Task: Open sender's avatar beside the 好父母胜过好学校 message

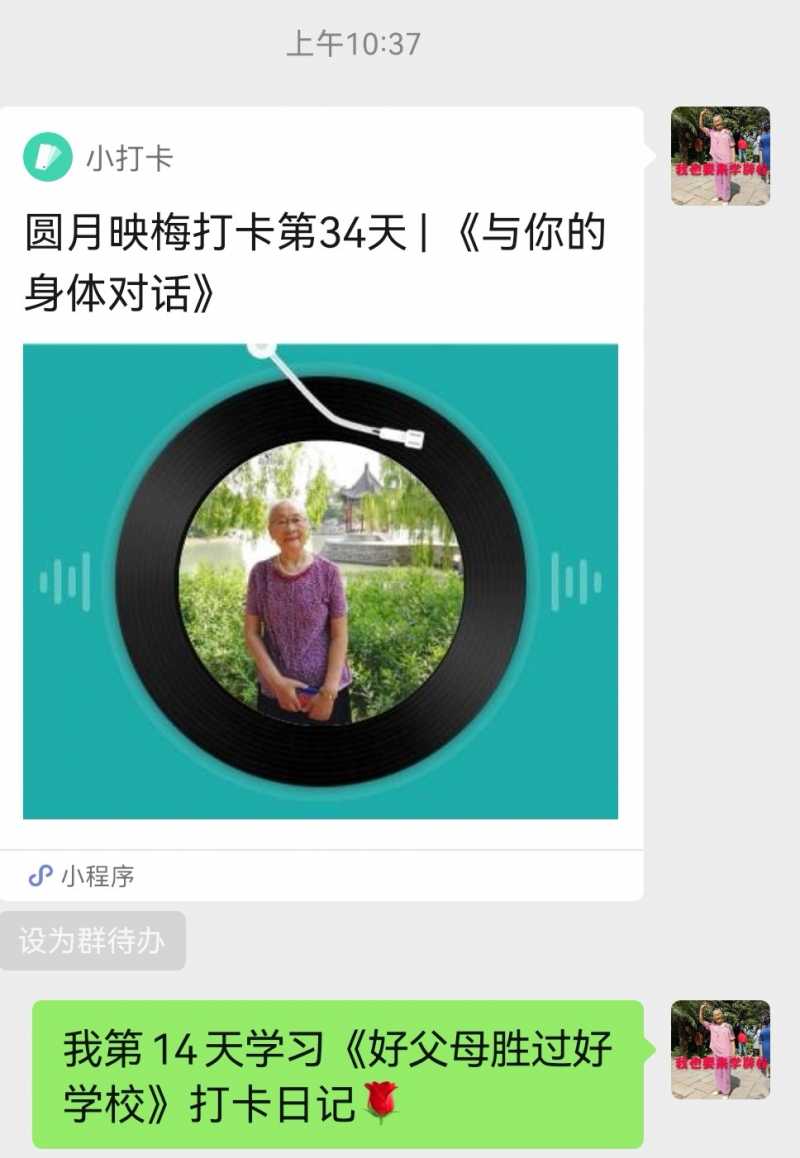Action: [x=720, y=1049]
